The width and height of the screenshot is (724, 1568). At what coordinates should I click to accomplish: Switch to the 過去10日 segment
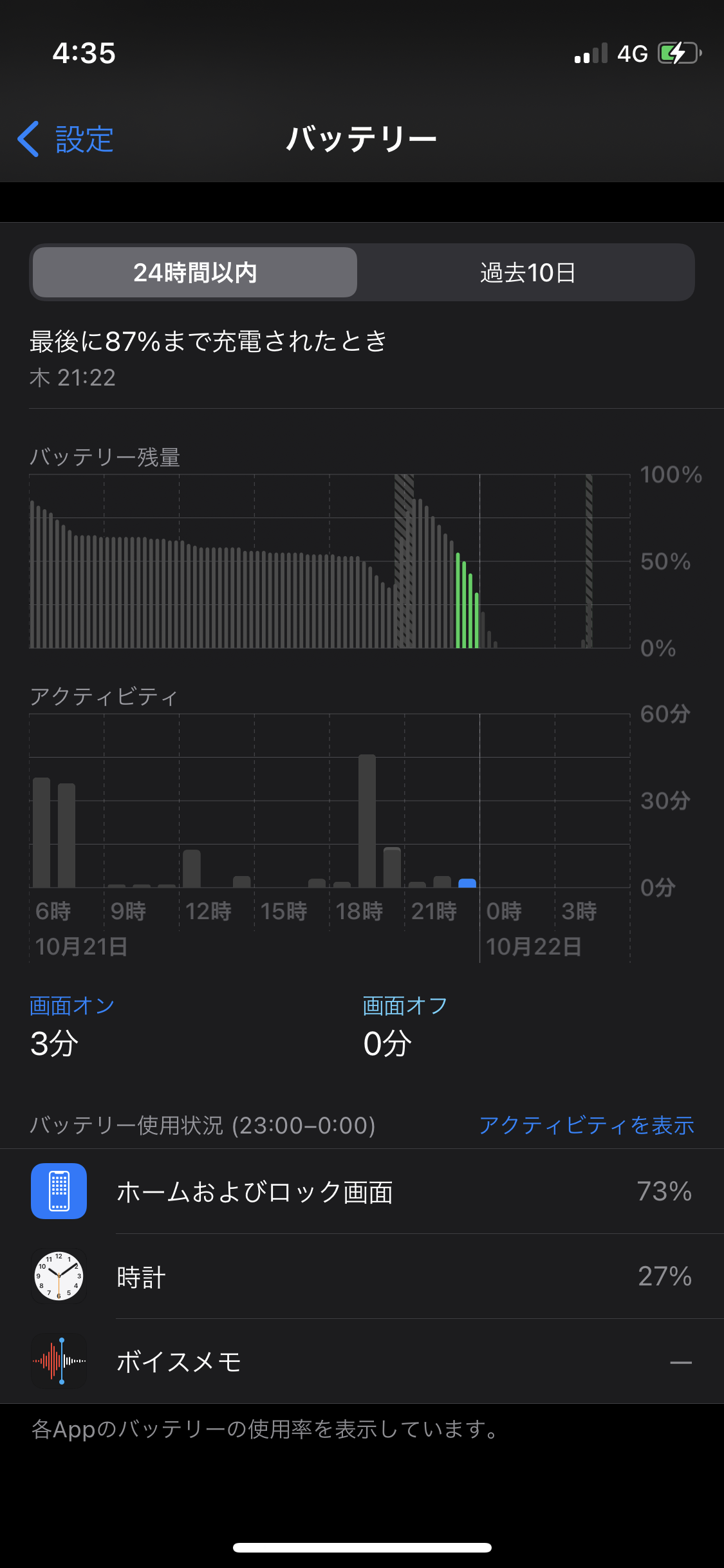527,272
